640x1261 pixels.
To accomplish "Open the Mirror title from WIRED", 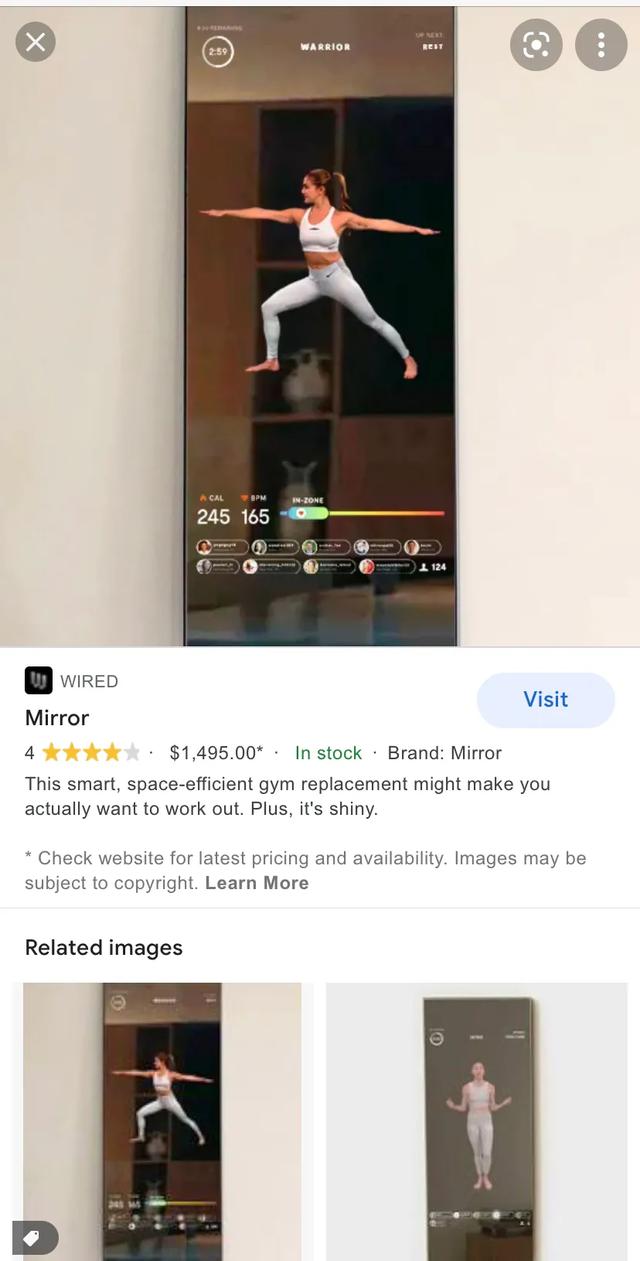I will tap(57, 718).
